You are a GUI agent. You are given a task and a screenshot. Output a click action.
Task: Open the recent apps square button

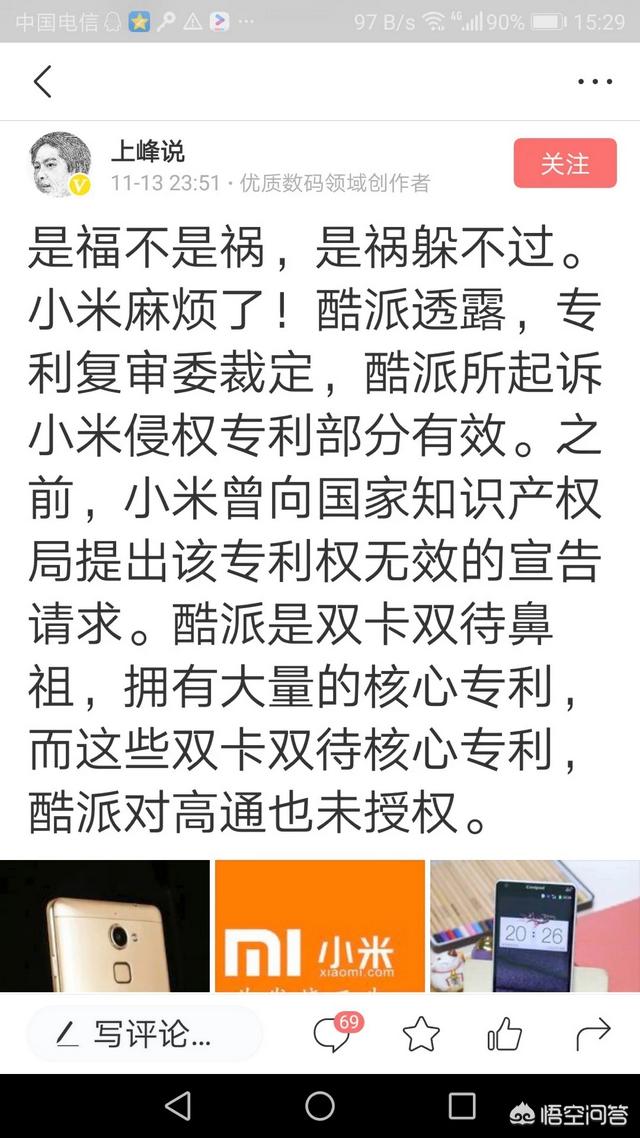tap(462, 1105)
